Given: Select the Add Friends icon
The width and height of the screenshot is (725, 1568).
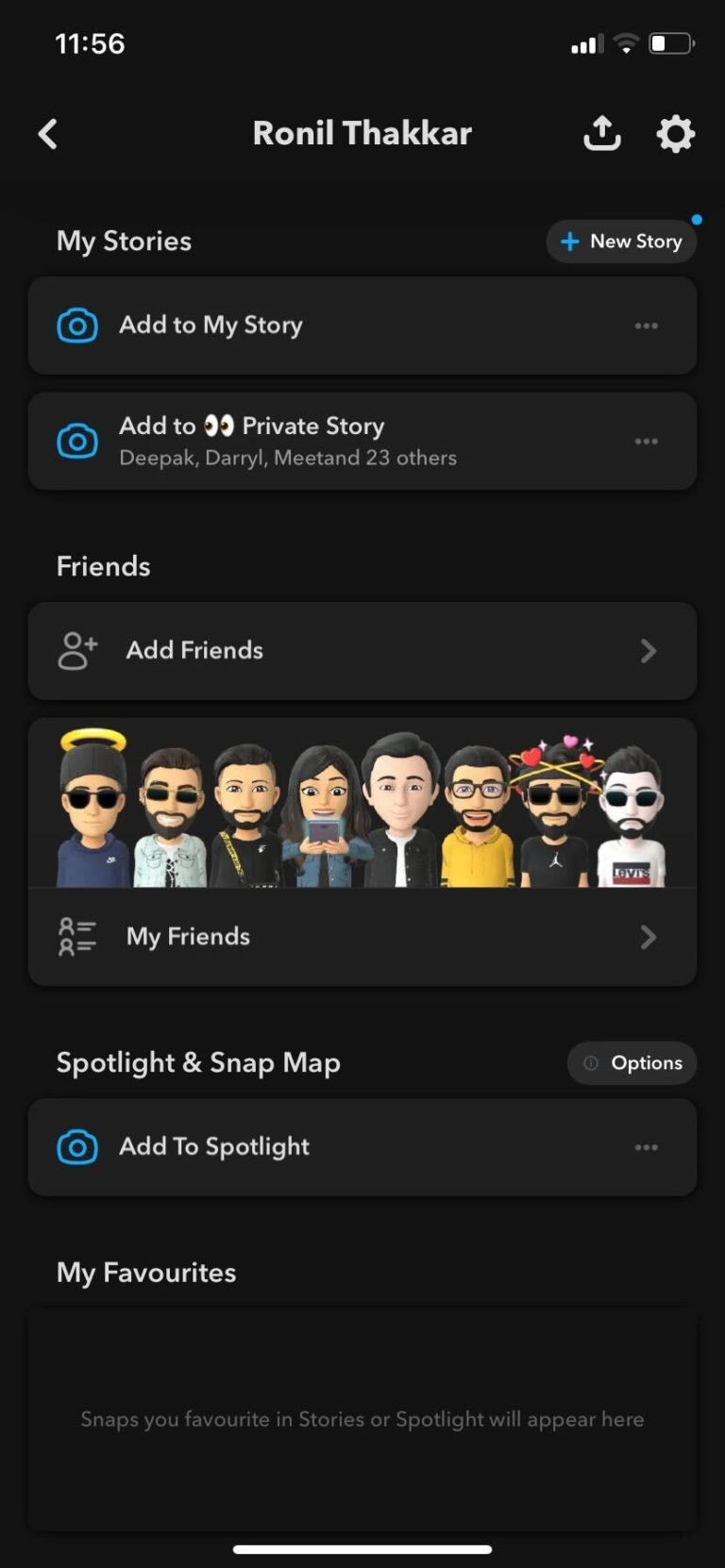Looking at the screenshot, I should 76,650.
